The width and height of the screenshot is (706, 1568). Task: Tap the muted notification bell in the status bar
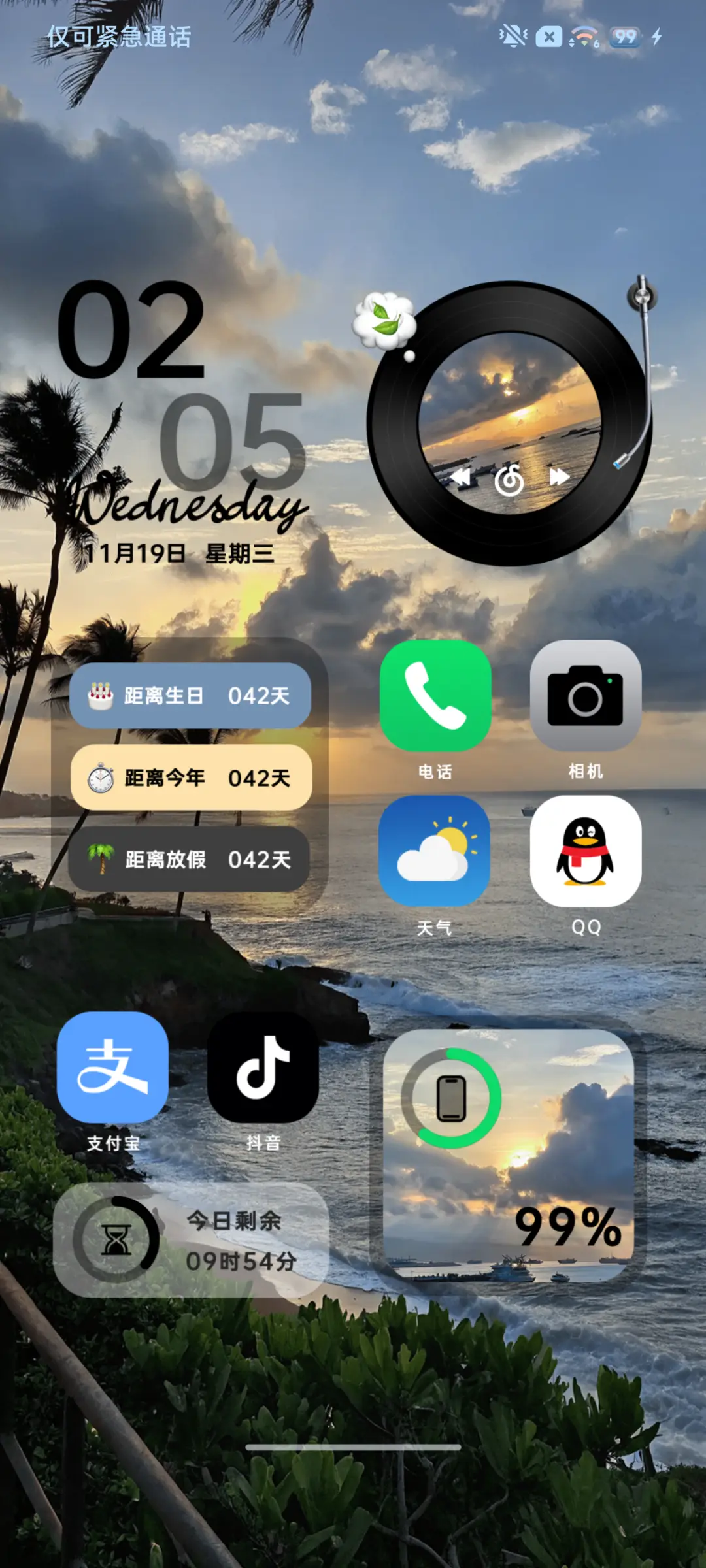[514, 36]
